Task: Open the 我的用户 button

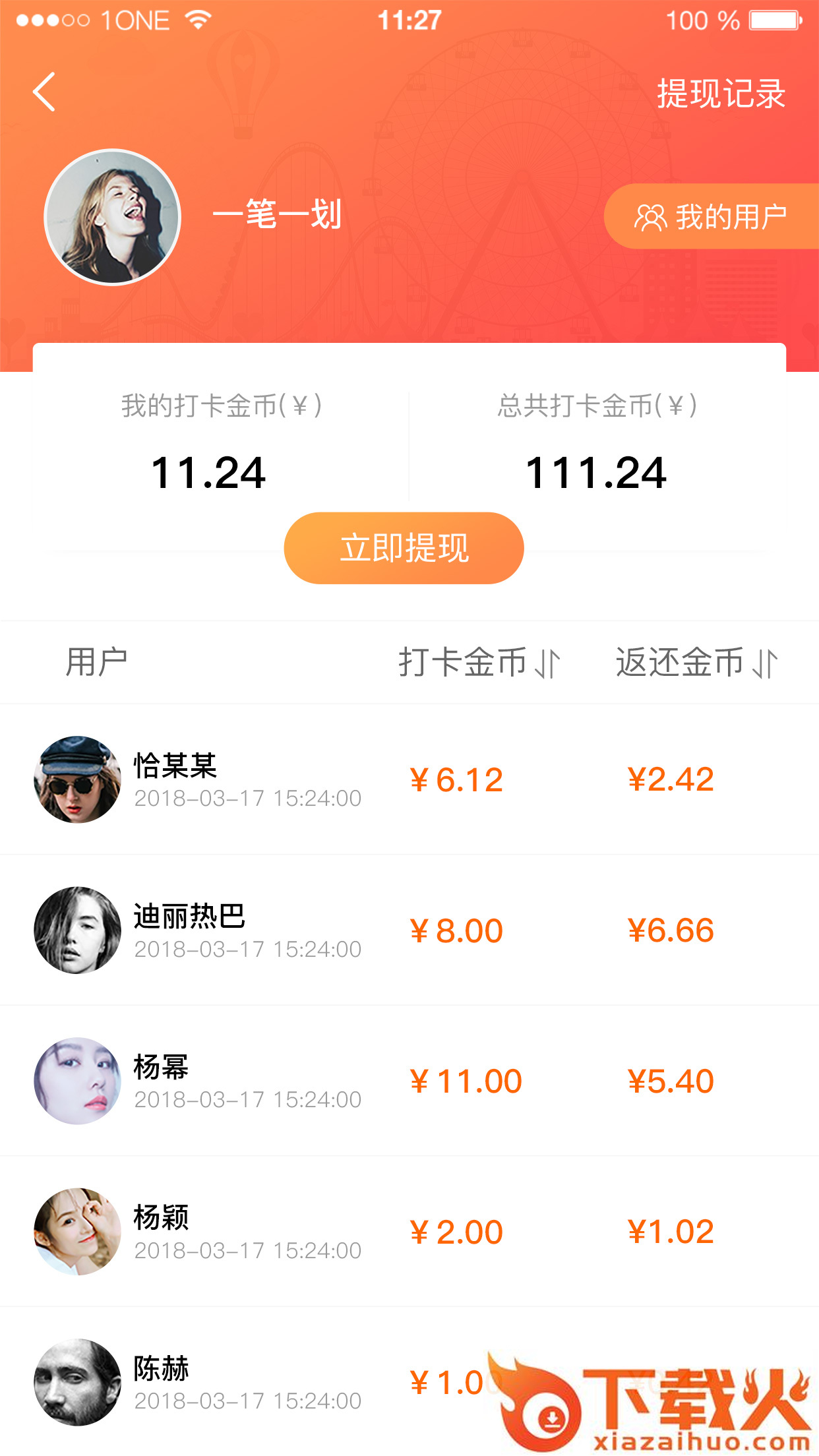Action: (712, 217)
